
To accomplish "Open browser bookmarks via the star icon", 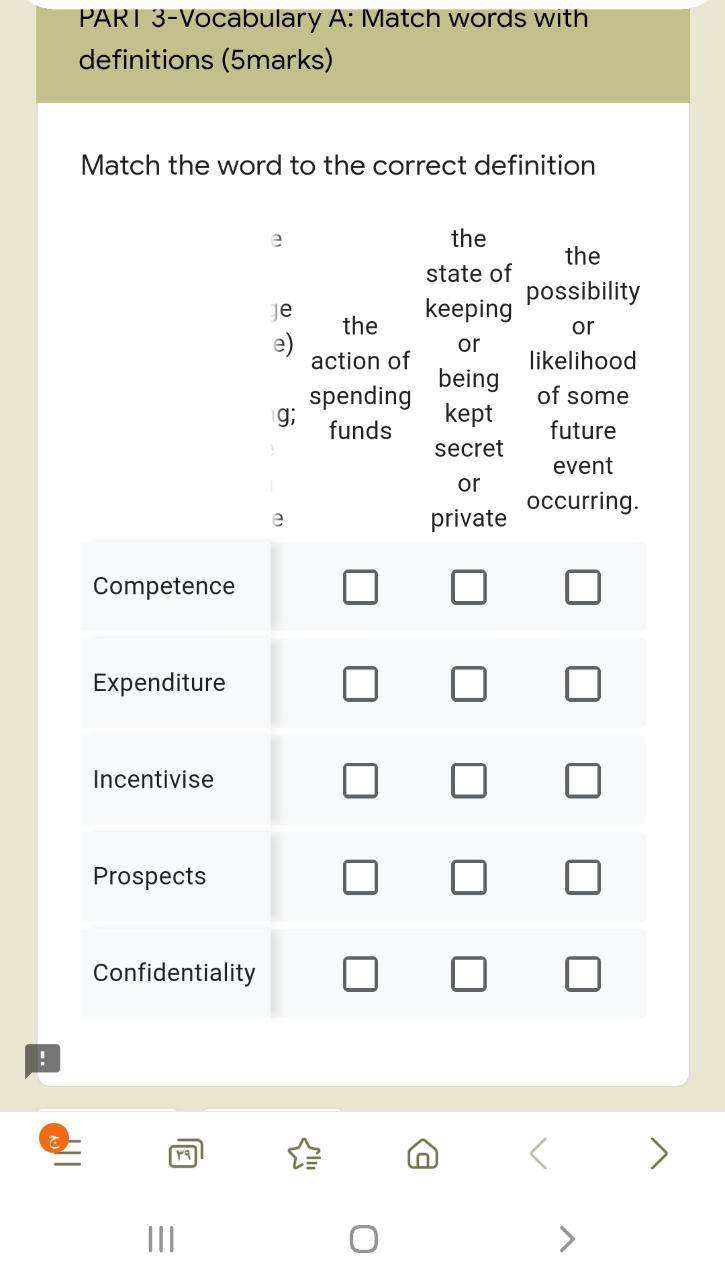I will tap(303, 1155).
